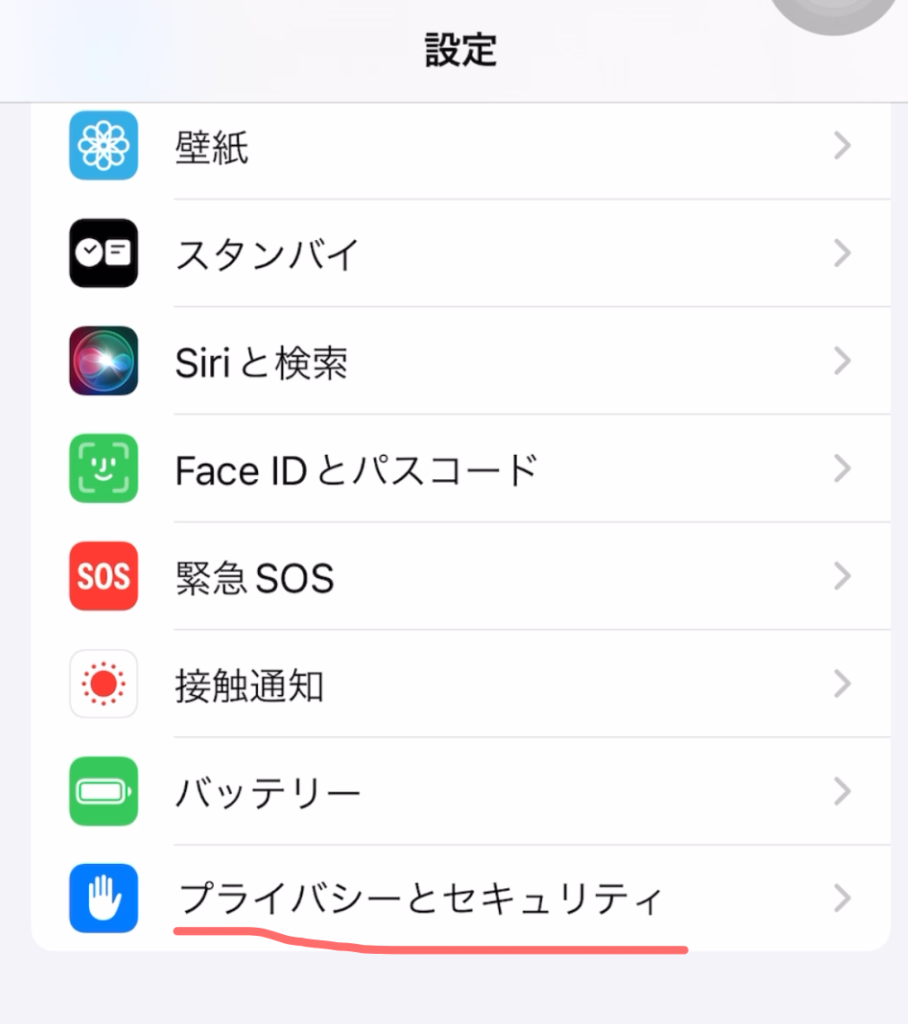View バッテリー settings
This screenshot has height=1024, width=908.
(x=460, y=793)
